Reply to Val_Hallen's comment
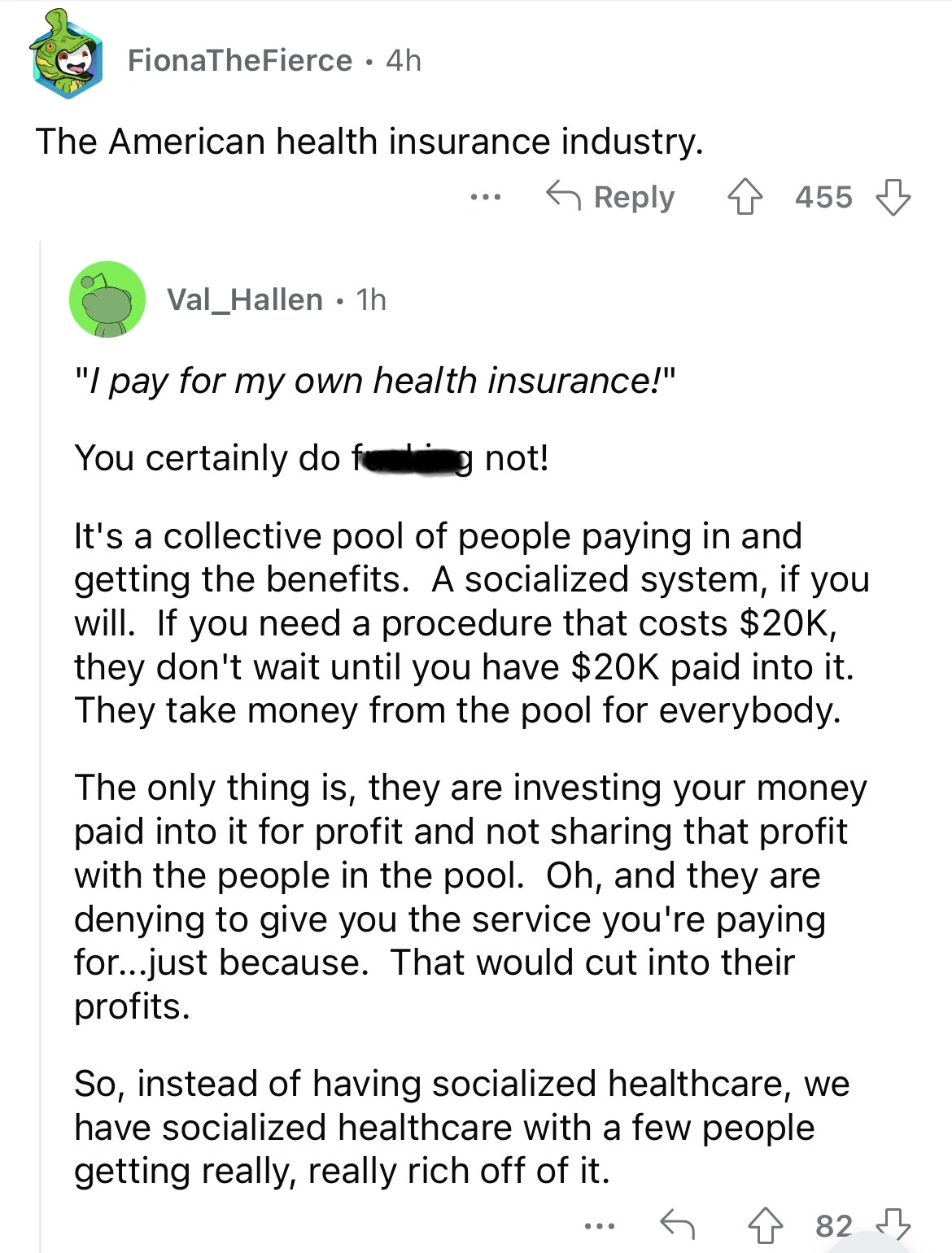This screenshot has width=952, height=1253. click(677, 1225)
